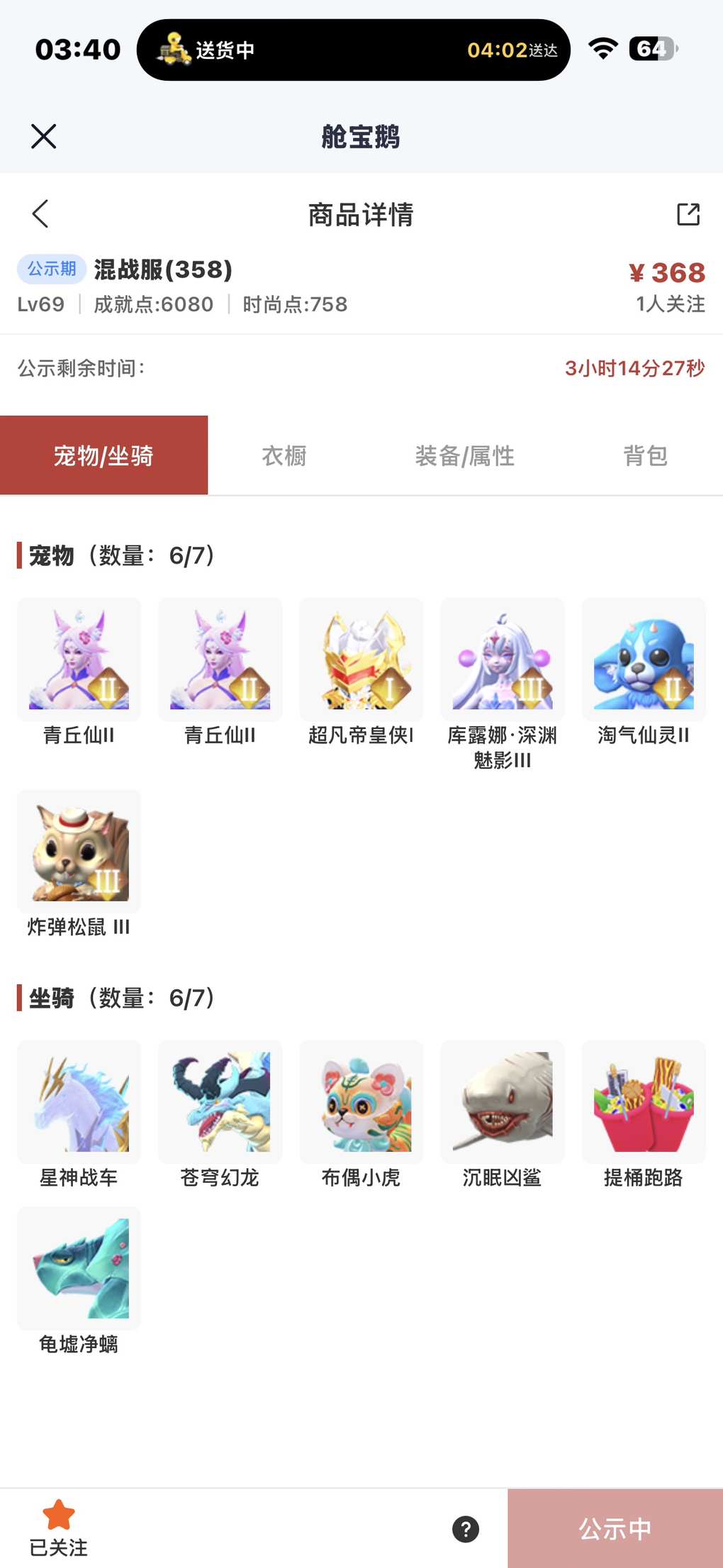View the 提桶跑路 mount
Screen dimensions: 723x1568
[x=643, y=1101]
